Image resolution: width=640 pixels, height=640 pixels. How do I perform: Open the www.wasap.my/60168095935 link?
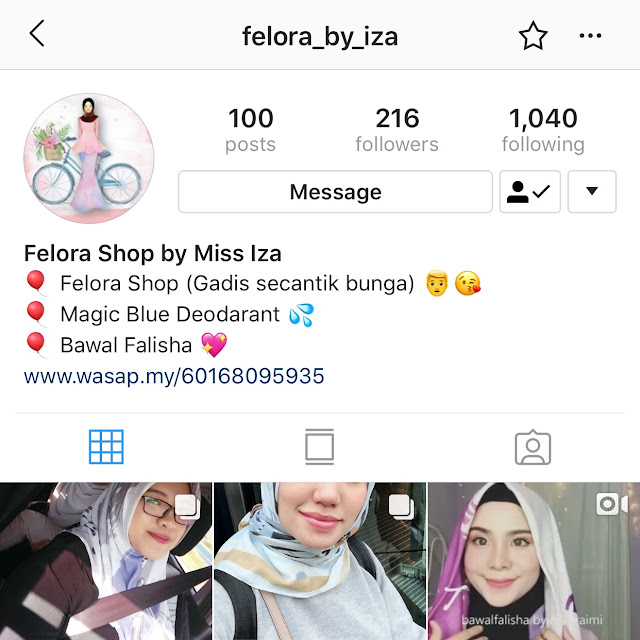(x=174, y=377)
